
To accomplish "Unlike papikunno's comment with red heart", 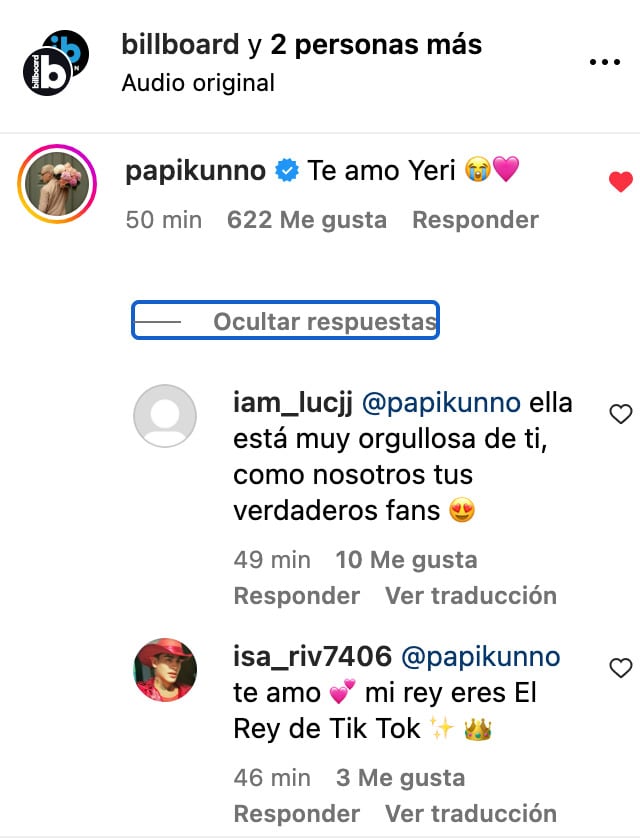I will click(x=621, y=182).
